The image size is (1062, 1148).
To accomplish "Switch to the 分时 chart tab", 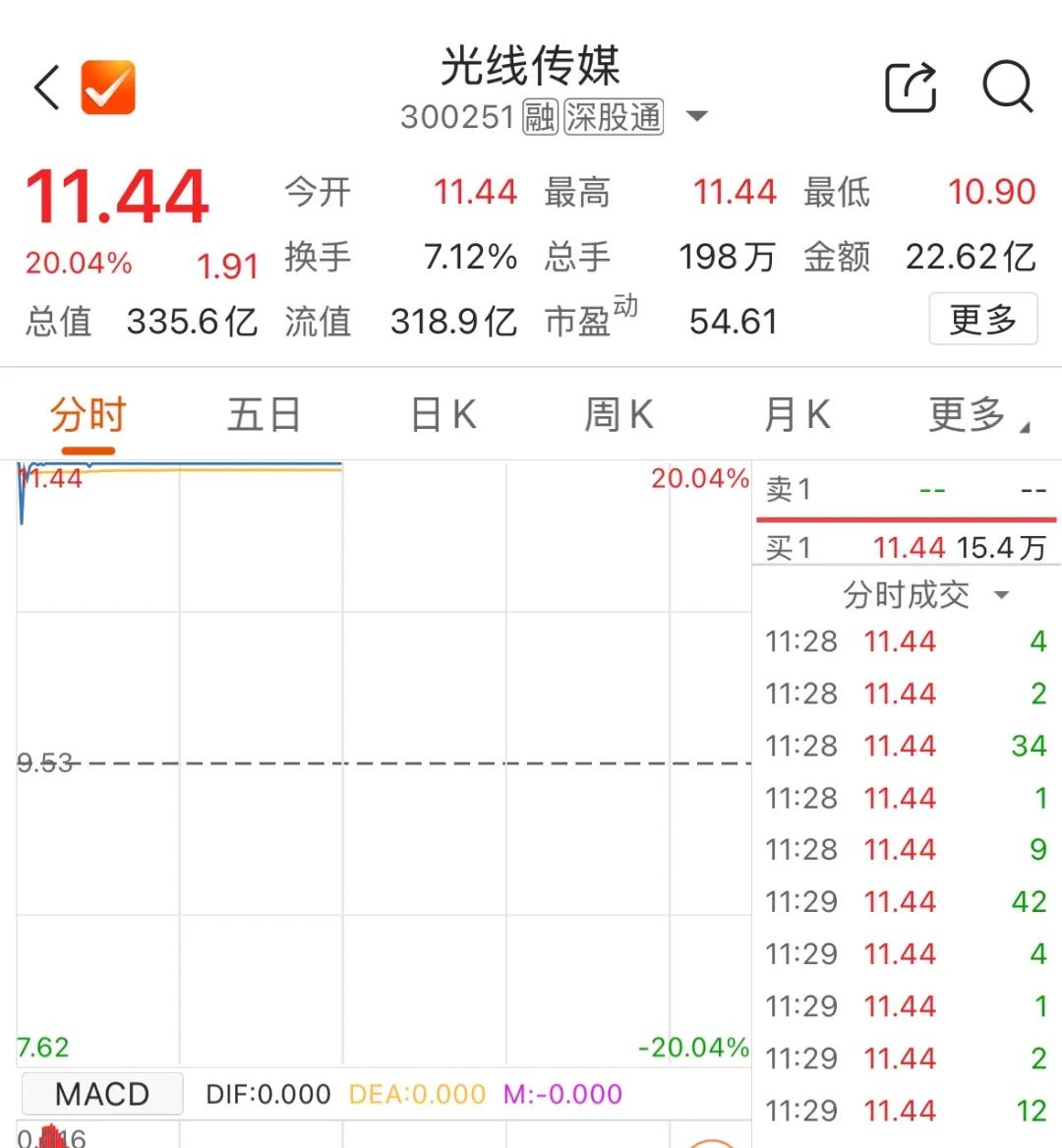I will (88, 415).
